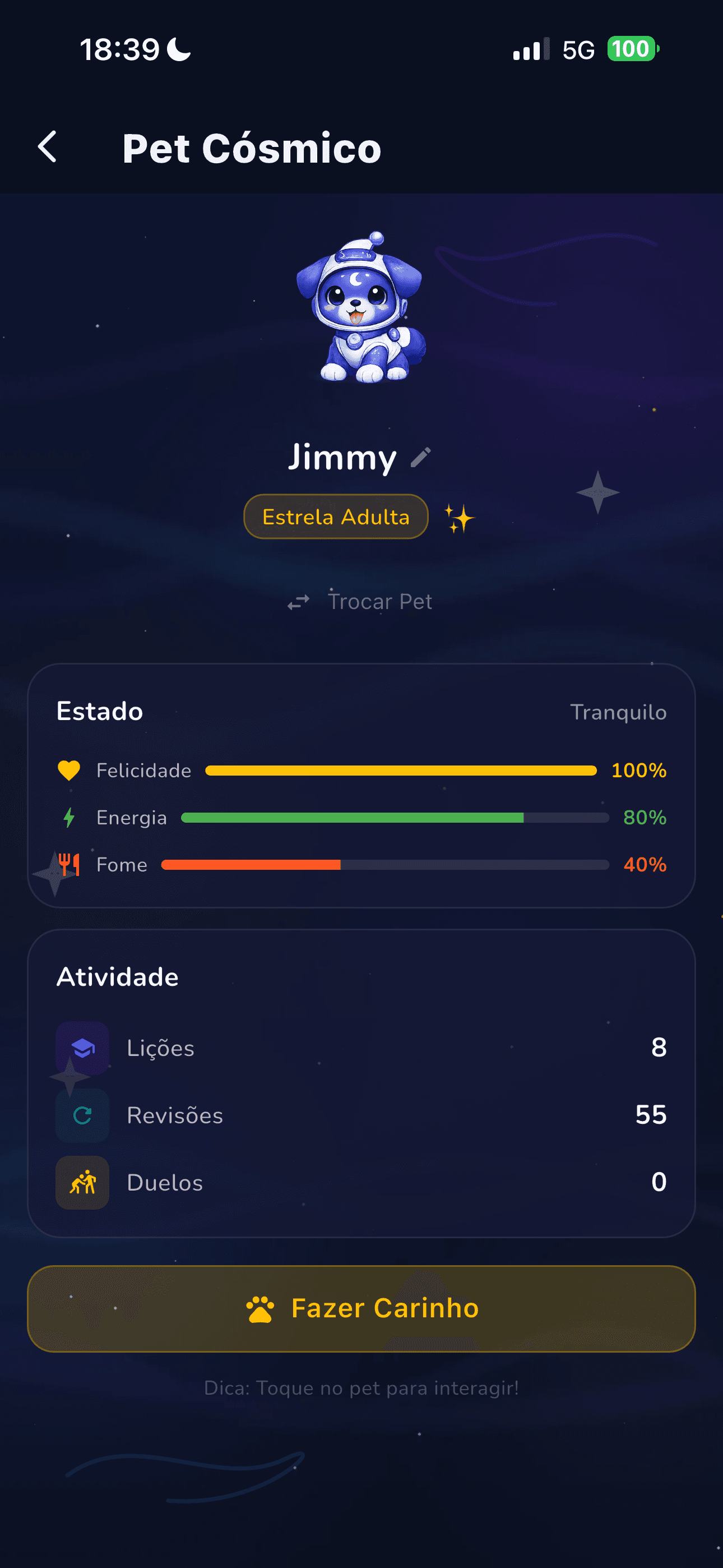Tap the lightning Energia icon
The height and width of the screenshot is (1568, 723).
coord(69,817)
